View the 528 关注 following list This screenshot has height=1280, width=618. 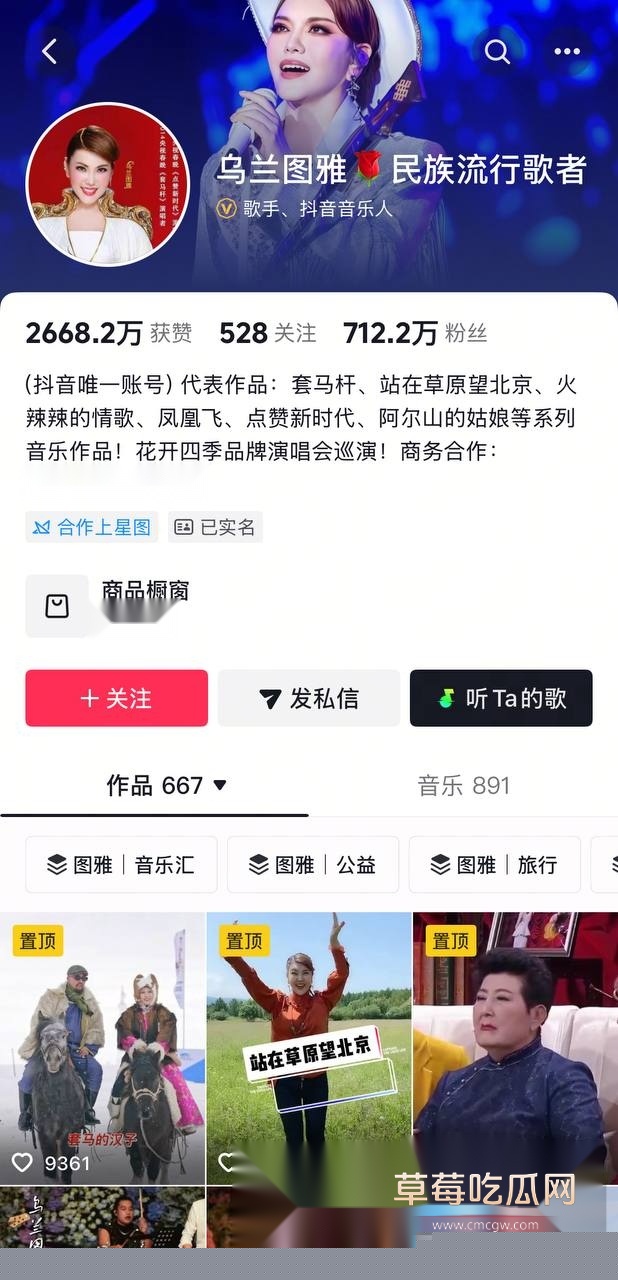(267, 333)
